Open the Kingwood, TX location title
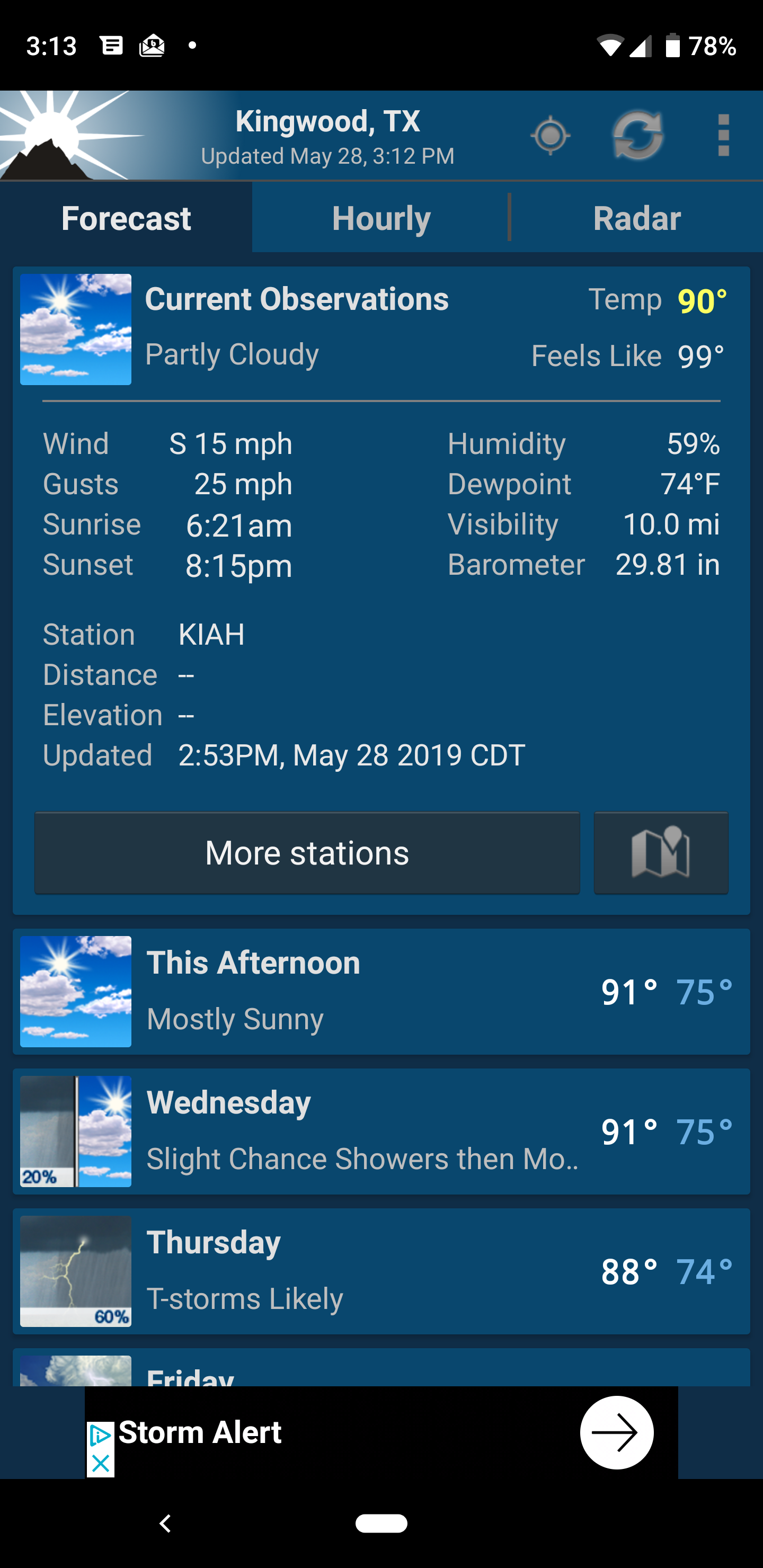 (x=327, y=122)
